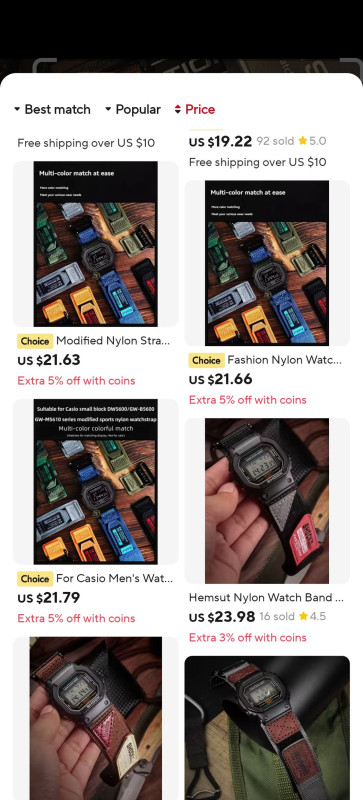The width and height of the screenshot is (363, 800).
Task: Open Hemsut Nylon Watch Band product
Action: click(267, 531)
